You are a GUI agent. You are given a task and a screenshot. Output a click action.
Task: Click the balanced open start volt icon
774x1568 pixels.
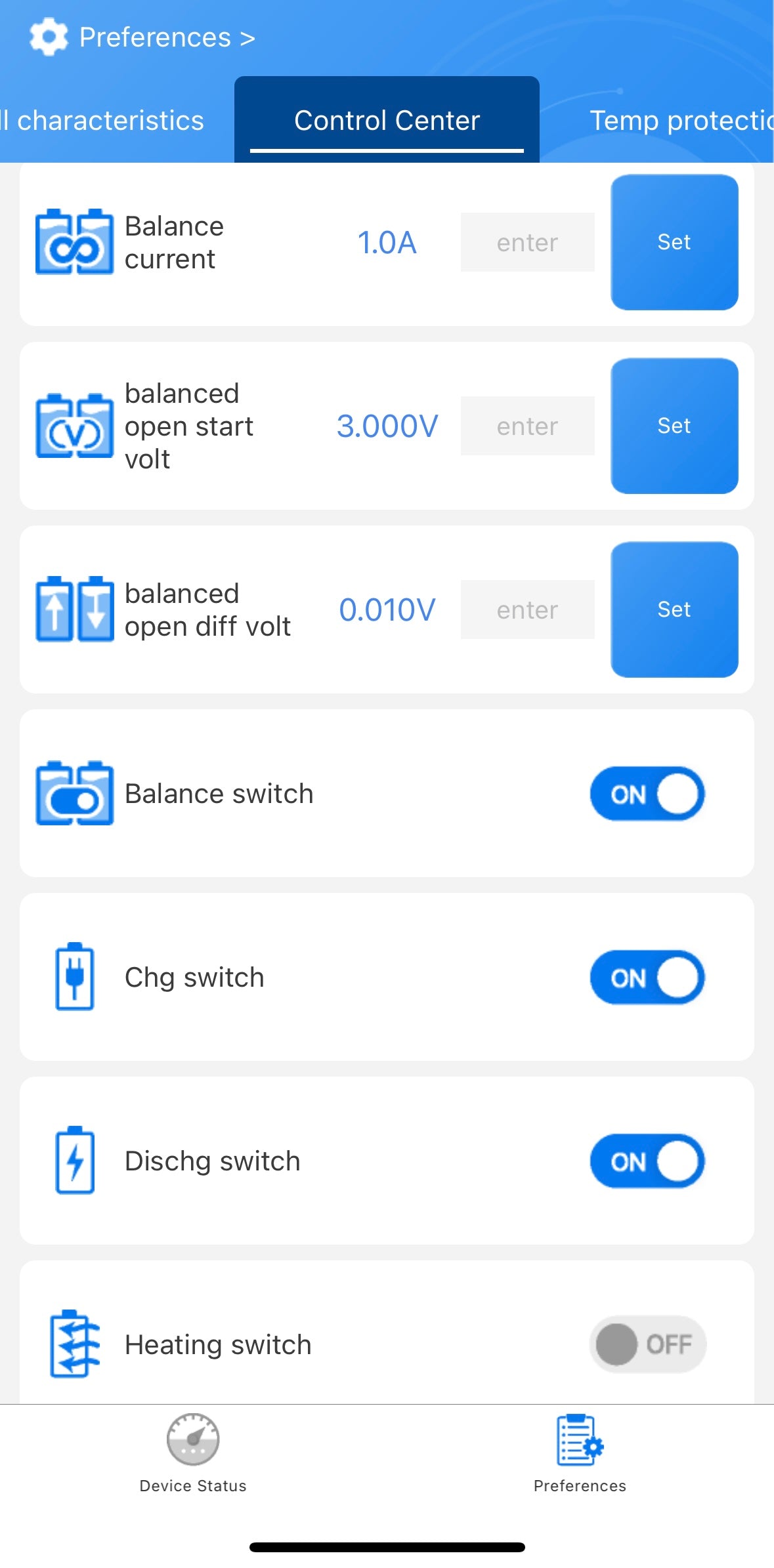pyautogui.click(x=74, y=425)
